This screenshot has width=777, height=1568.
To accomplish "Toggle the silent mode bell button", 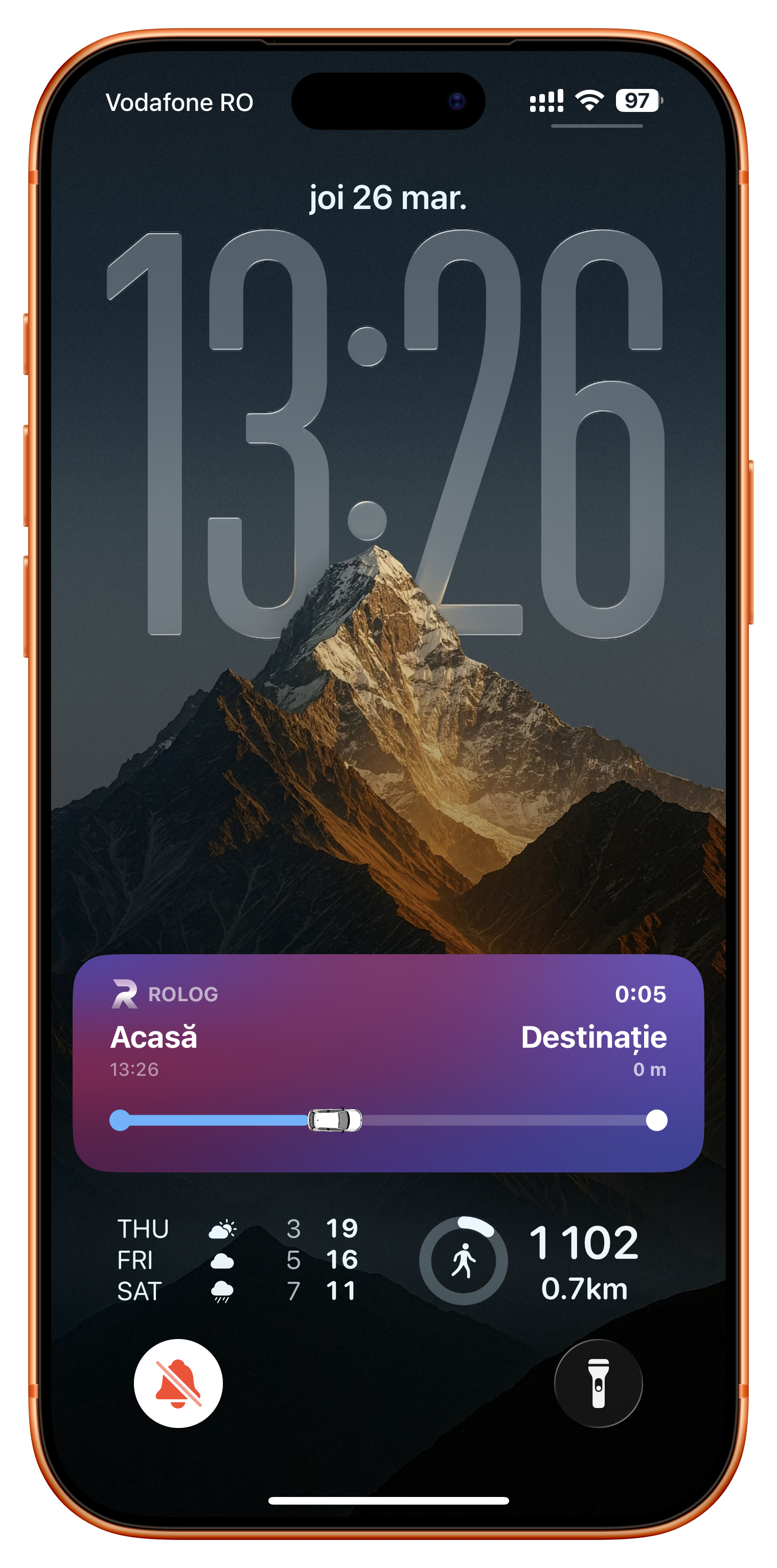I will pyautogui.click(x=178, y=1382).
